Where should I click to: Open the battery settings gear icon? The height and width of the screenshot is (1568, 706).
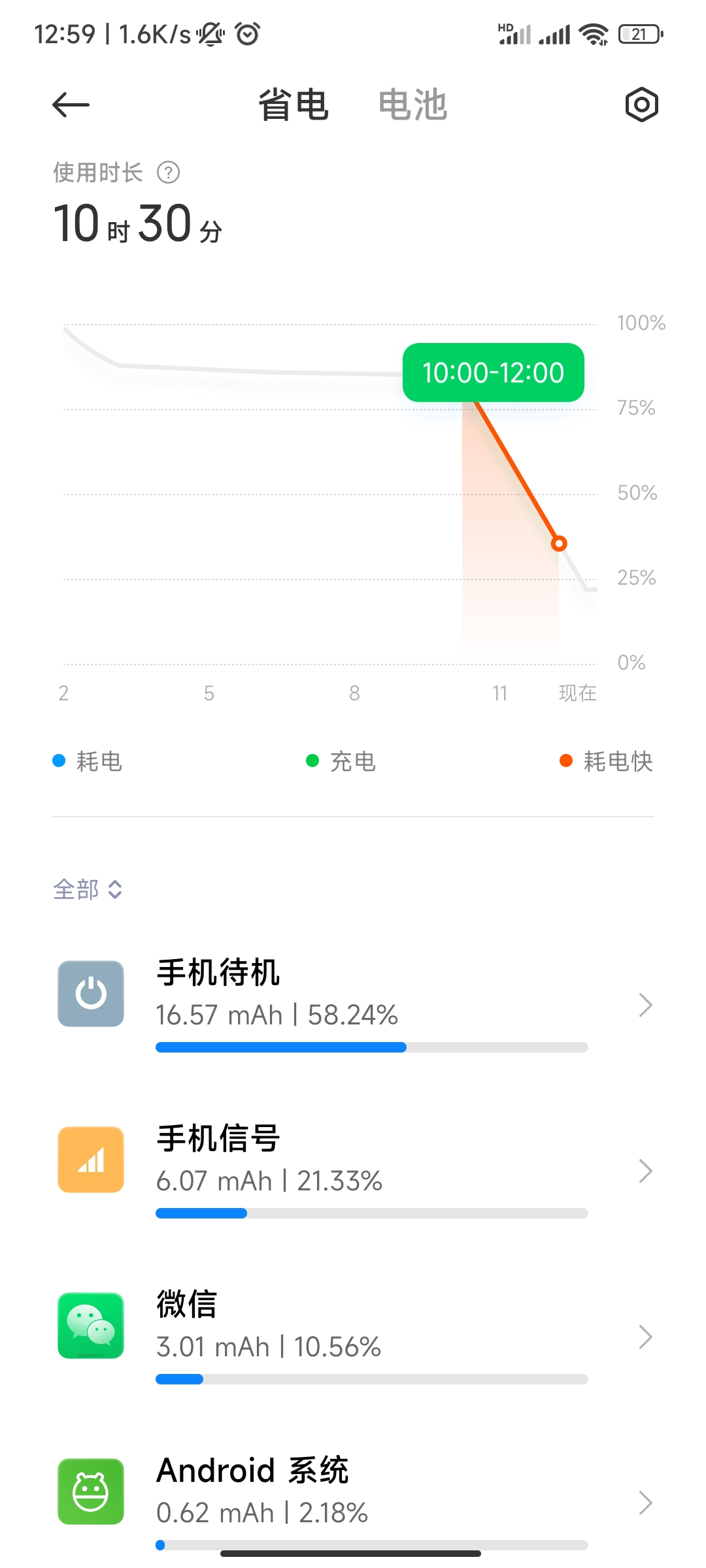click(641, 105)
